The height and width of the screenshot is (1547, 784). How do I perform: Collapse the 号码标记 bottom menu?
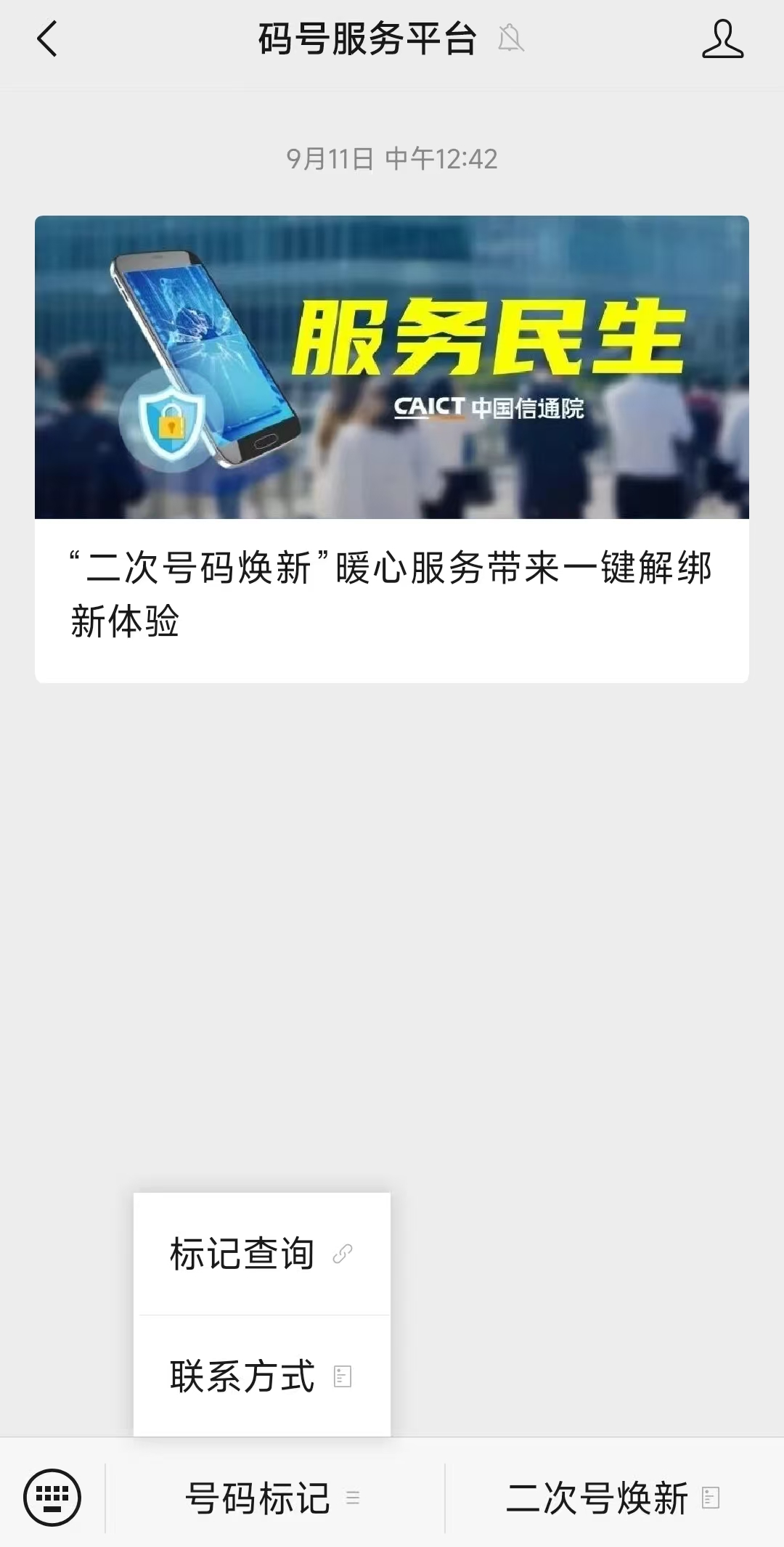[274, 1498]
